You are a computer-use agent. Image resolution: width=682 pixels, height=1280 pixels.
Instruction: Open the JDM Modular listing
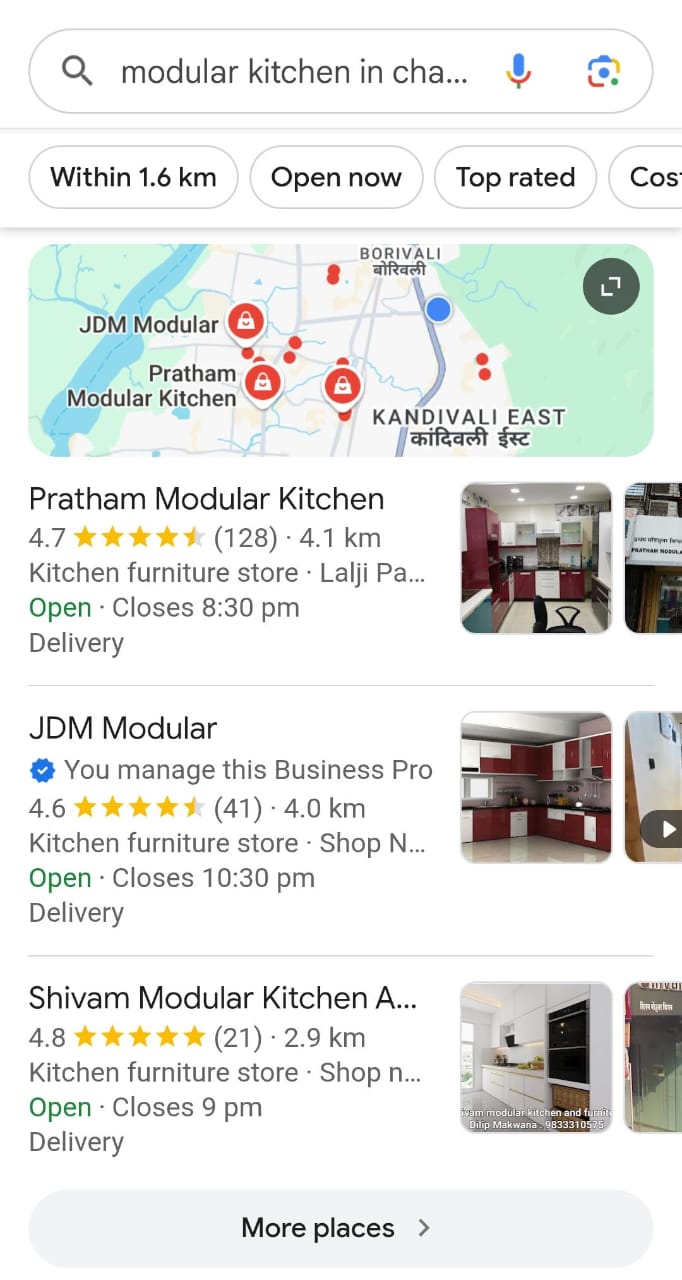[123, 728]
